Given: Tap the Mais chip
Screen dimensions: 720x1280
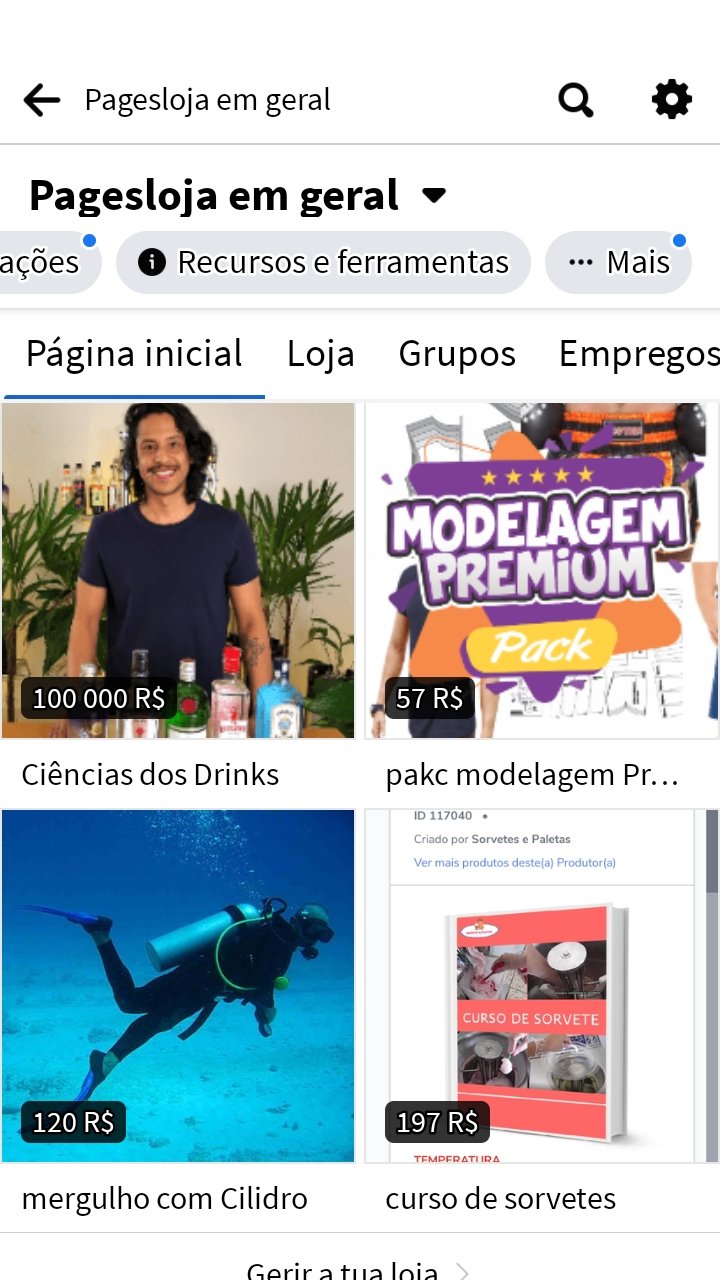Looking at the screenshot, I should [x=618, y=263].
